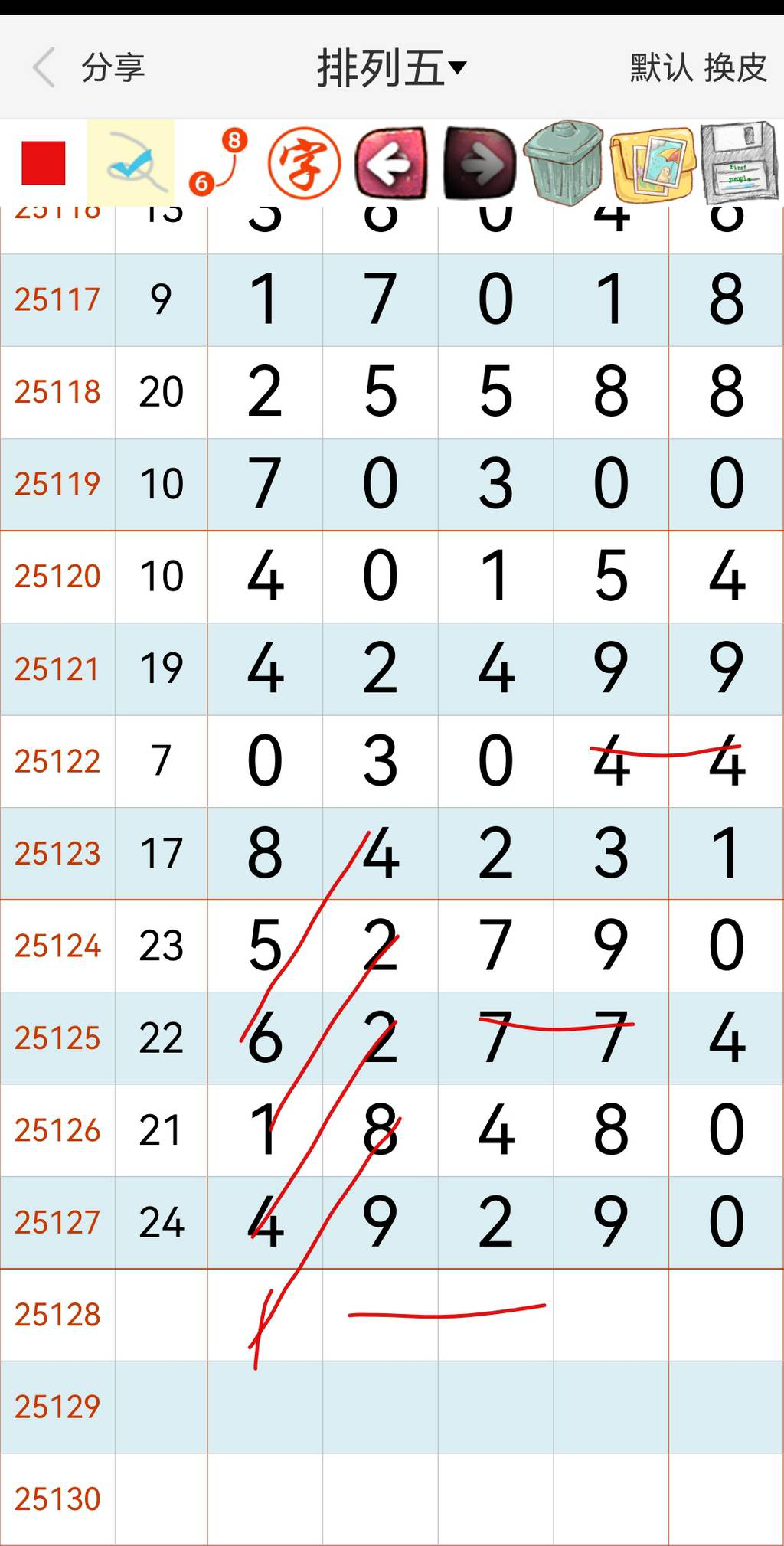The image size is (784, 1546).
Task: Clear drawings with the trash bin icon
Action: point(568,162)
